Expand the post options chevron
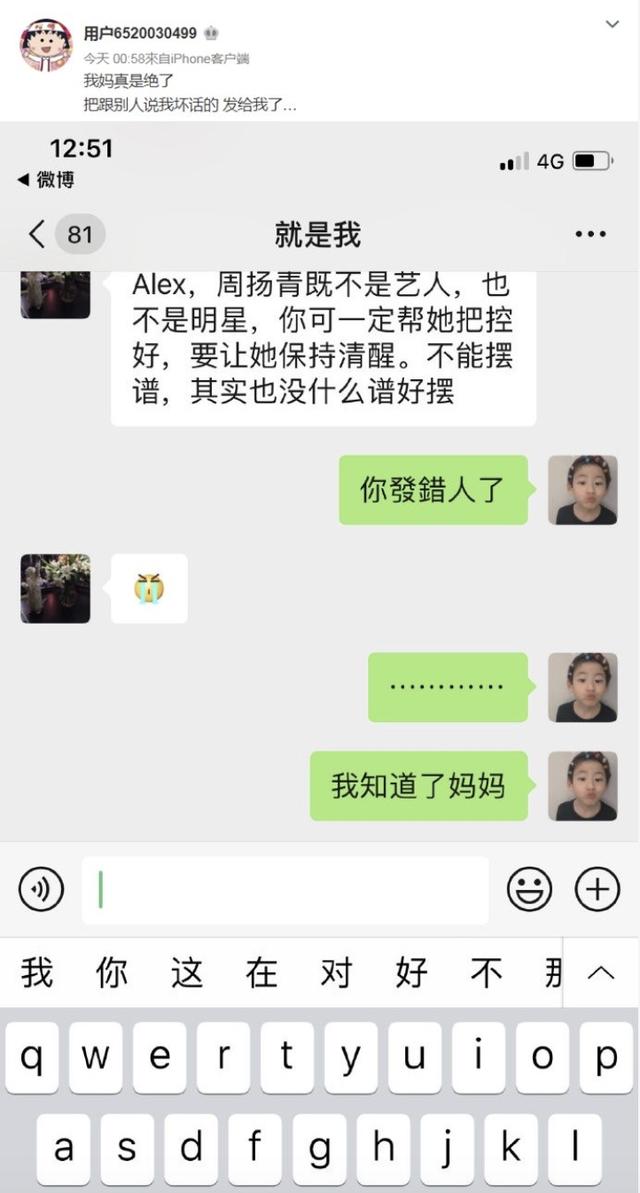The width and height of the screenshot is (640, 1193). click(x=612, y=24)
